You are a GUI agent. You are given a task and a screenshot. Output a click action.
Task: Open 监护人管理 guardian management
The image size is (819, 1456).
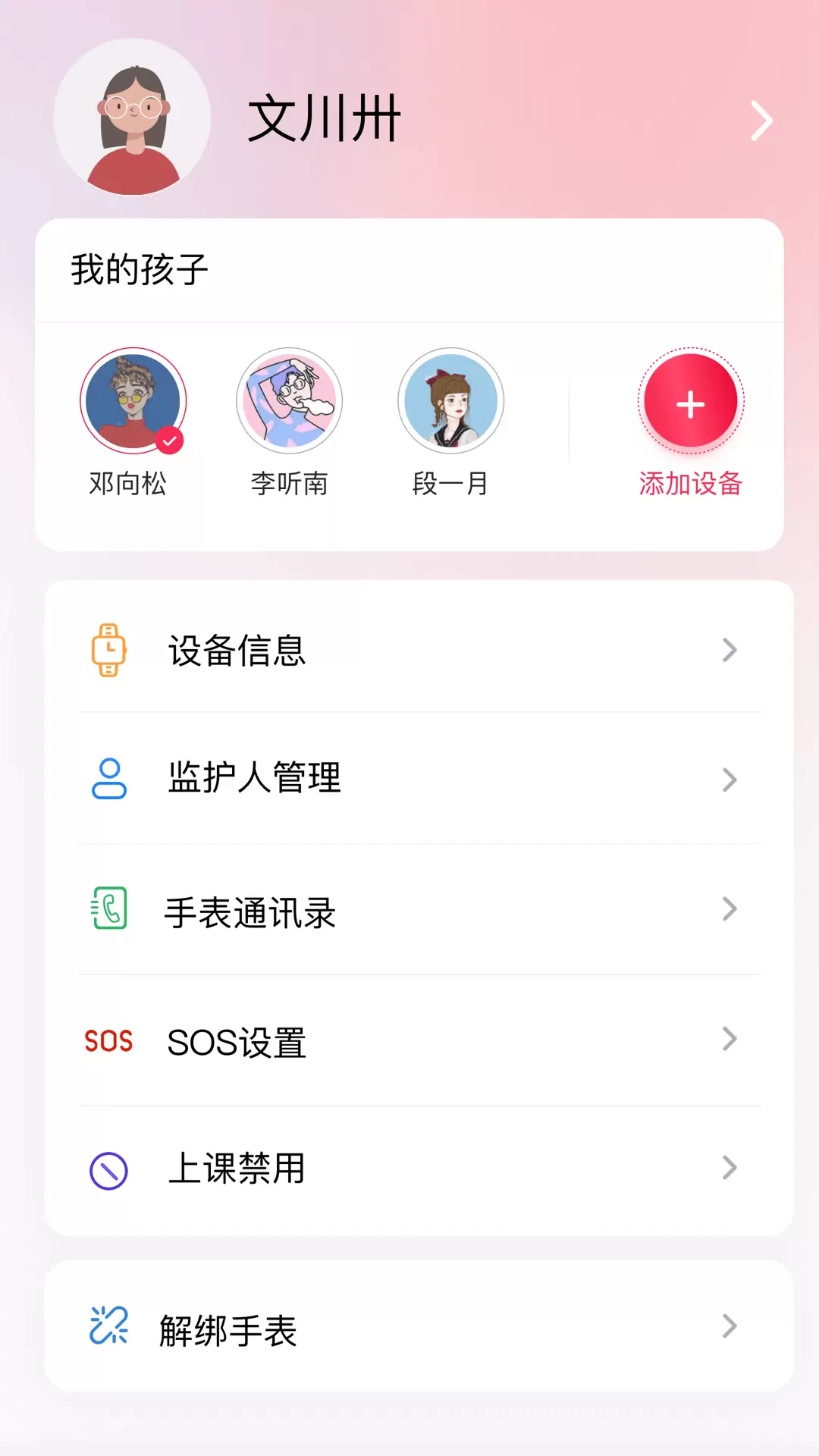tap(419, 778)
